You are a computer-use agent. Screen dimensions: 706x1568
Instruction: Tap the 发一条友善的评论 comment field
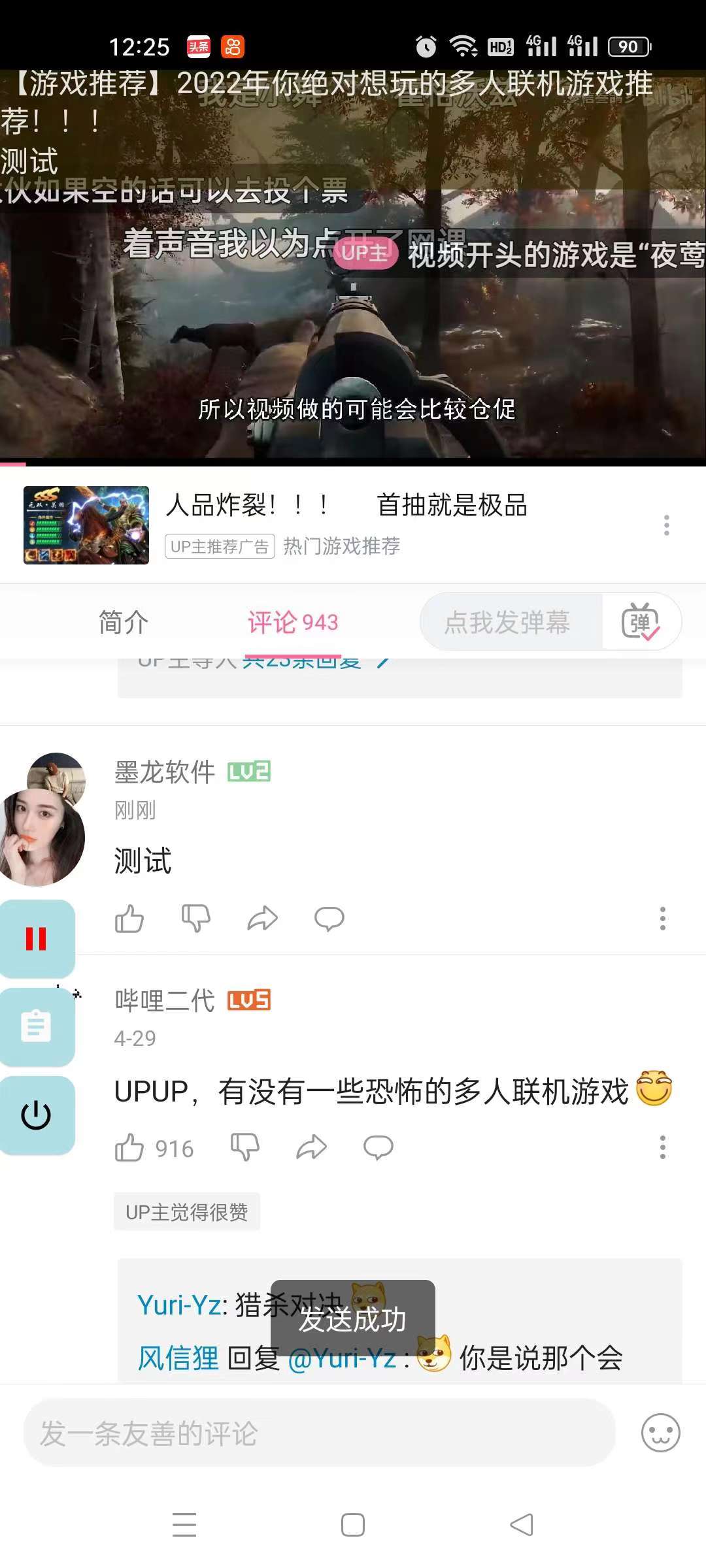click(x=319, y=1433)
